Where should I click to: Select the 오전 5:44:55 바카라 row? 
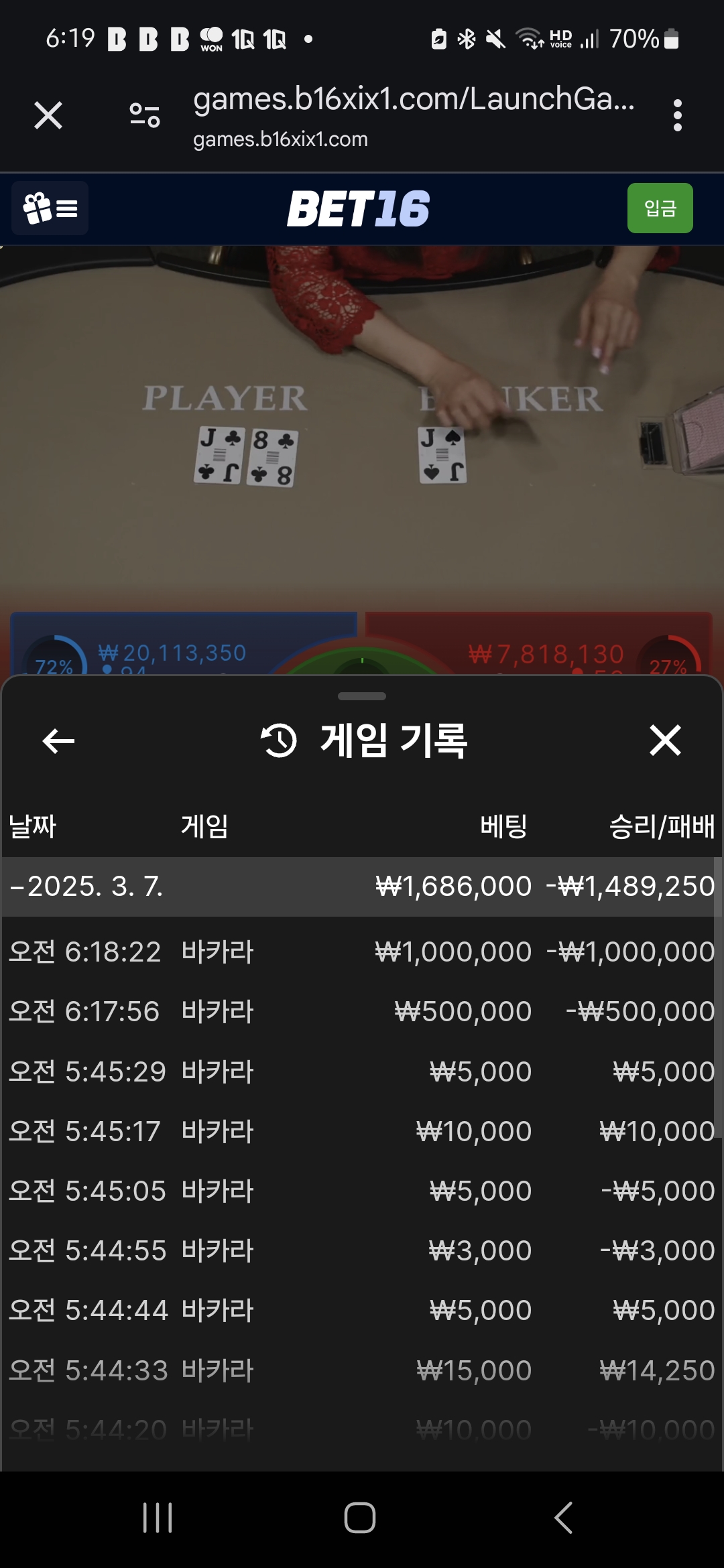[362, 1250]
